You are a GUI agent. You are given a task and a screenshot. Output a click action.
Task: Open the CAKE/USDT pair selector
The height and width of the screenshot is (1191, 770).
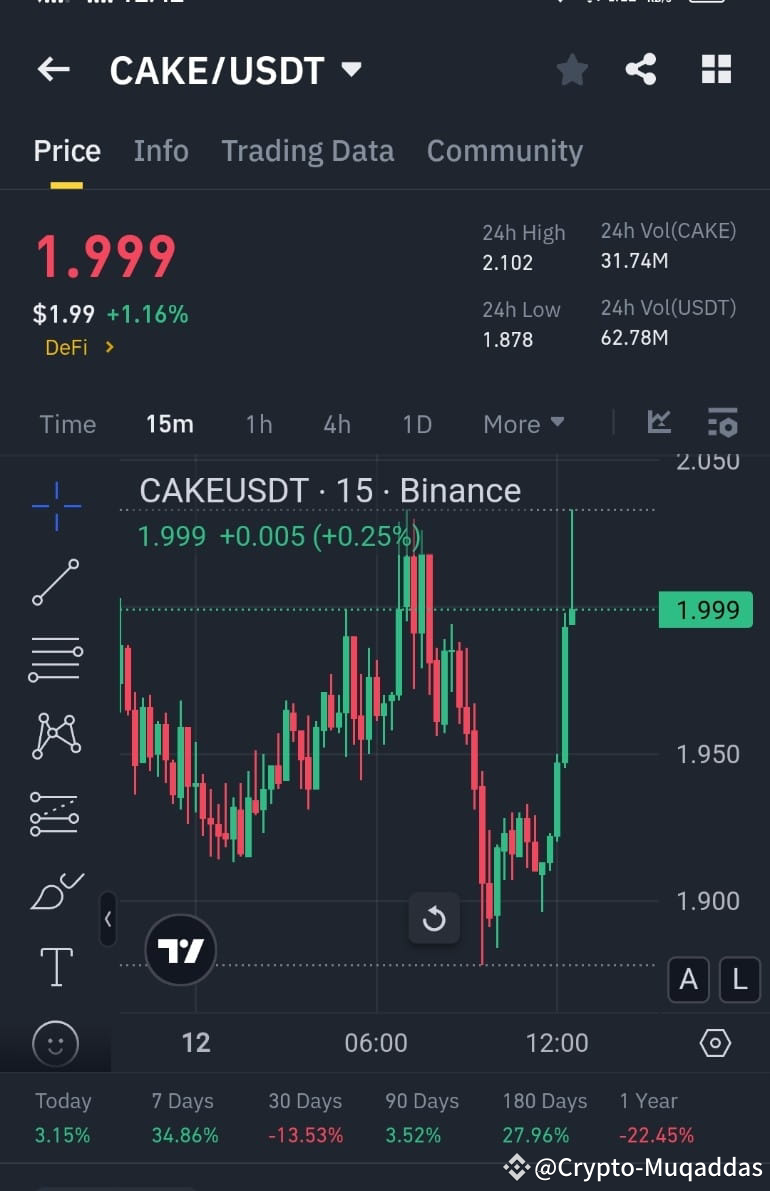236,69
